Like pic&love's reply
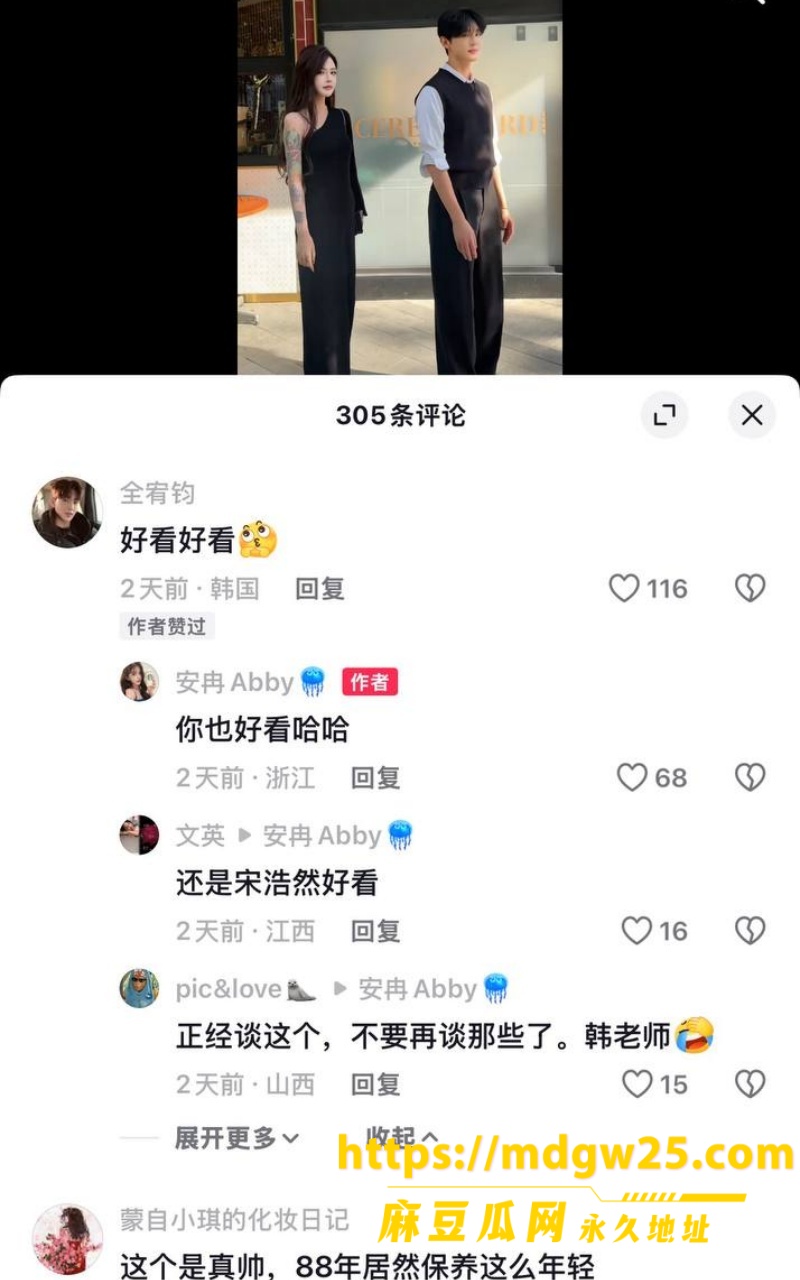This screenshot has height=1280, width=800. click(x=655, y=1084)
